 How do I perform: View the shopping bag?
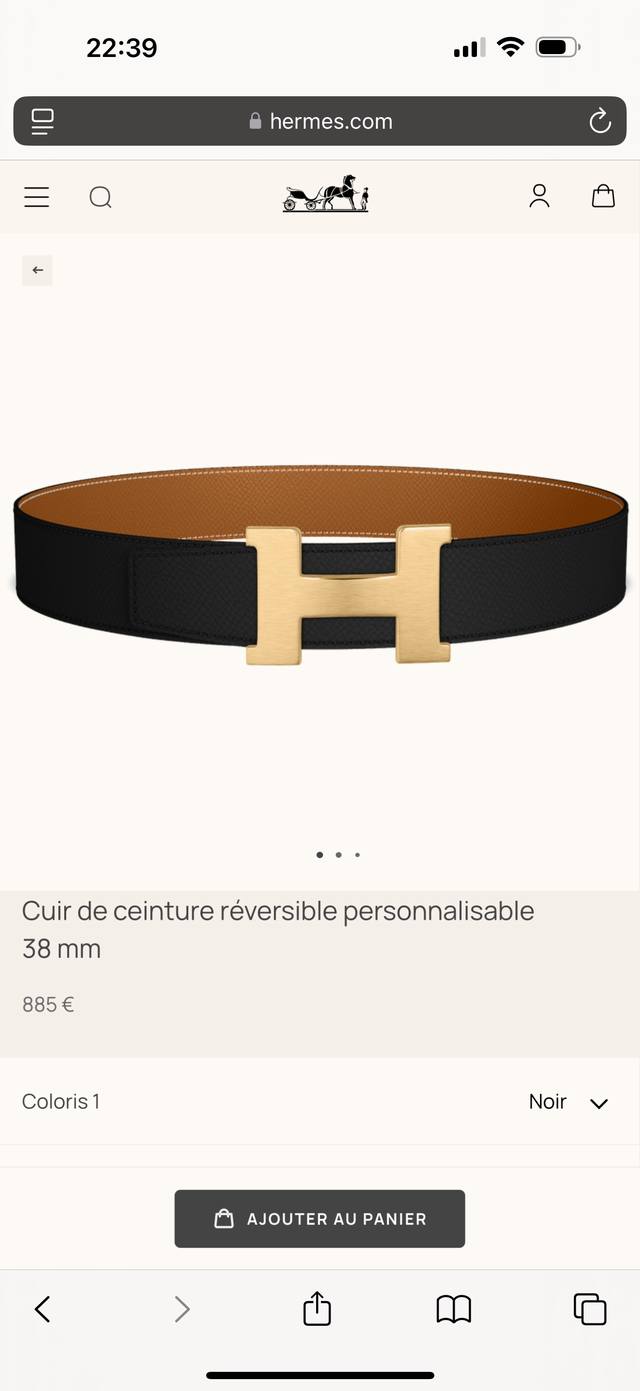(603, 196)
